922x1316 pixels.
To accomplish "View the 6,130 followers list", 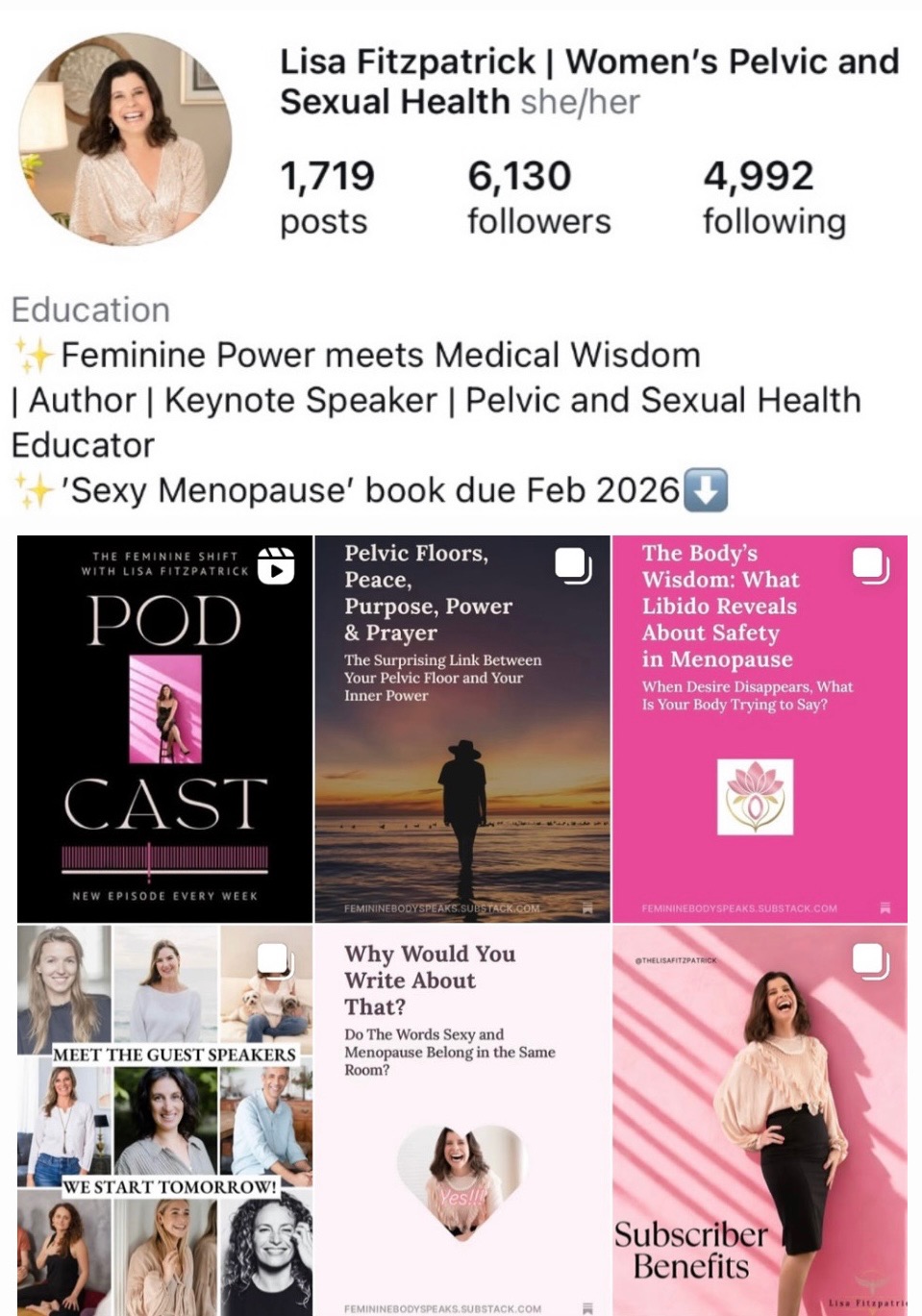I will 538,198.
